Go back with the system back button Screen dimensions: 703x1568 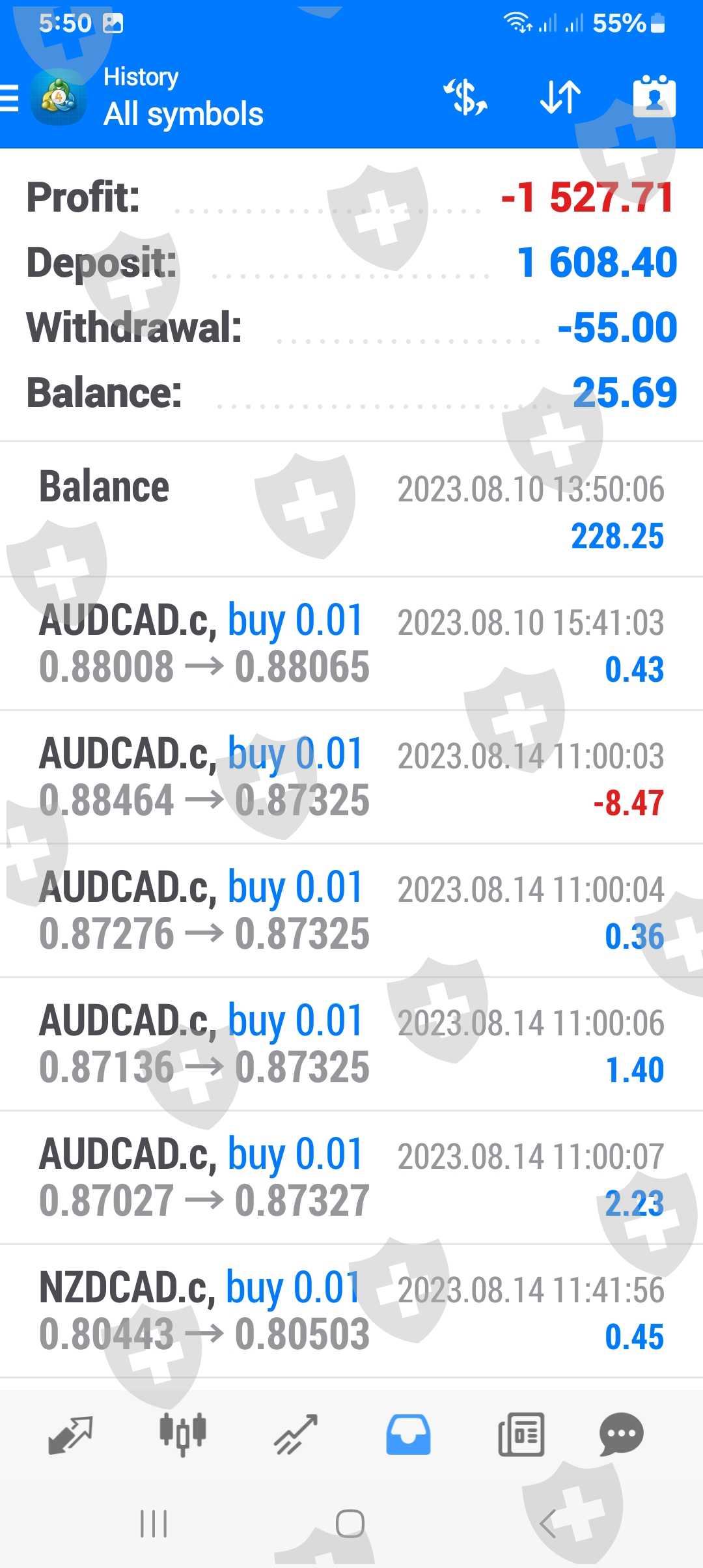point(547,1524)
